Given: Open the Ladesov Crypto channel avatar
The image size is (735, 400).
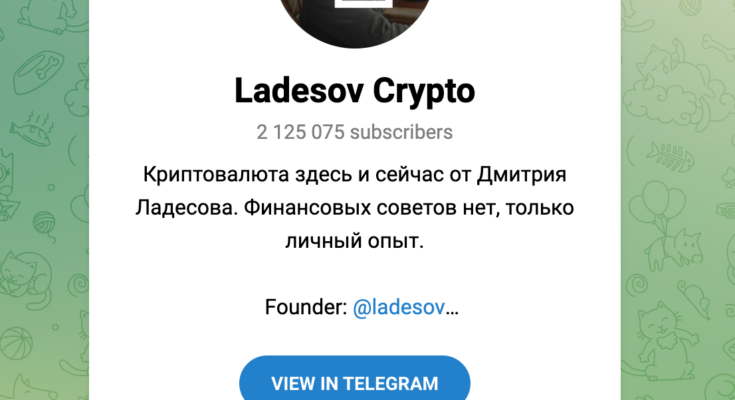Looking at the screenshot, I should coord(354,18).
